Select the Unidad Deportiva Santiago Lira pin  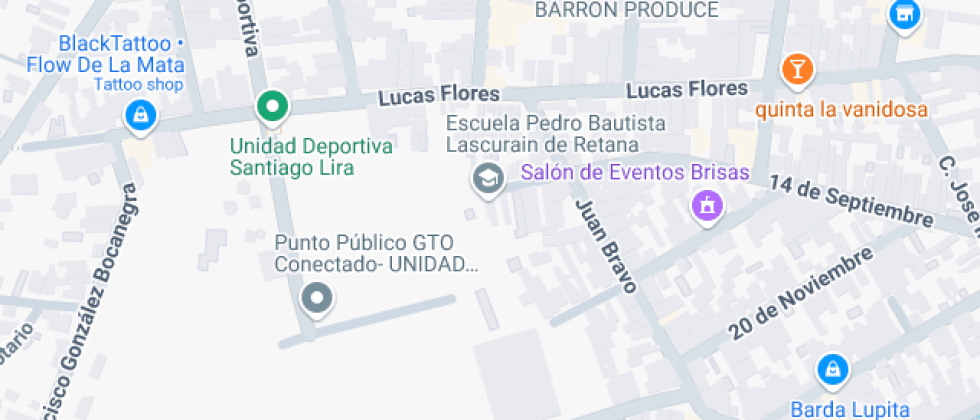click(271, 105)
